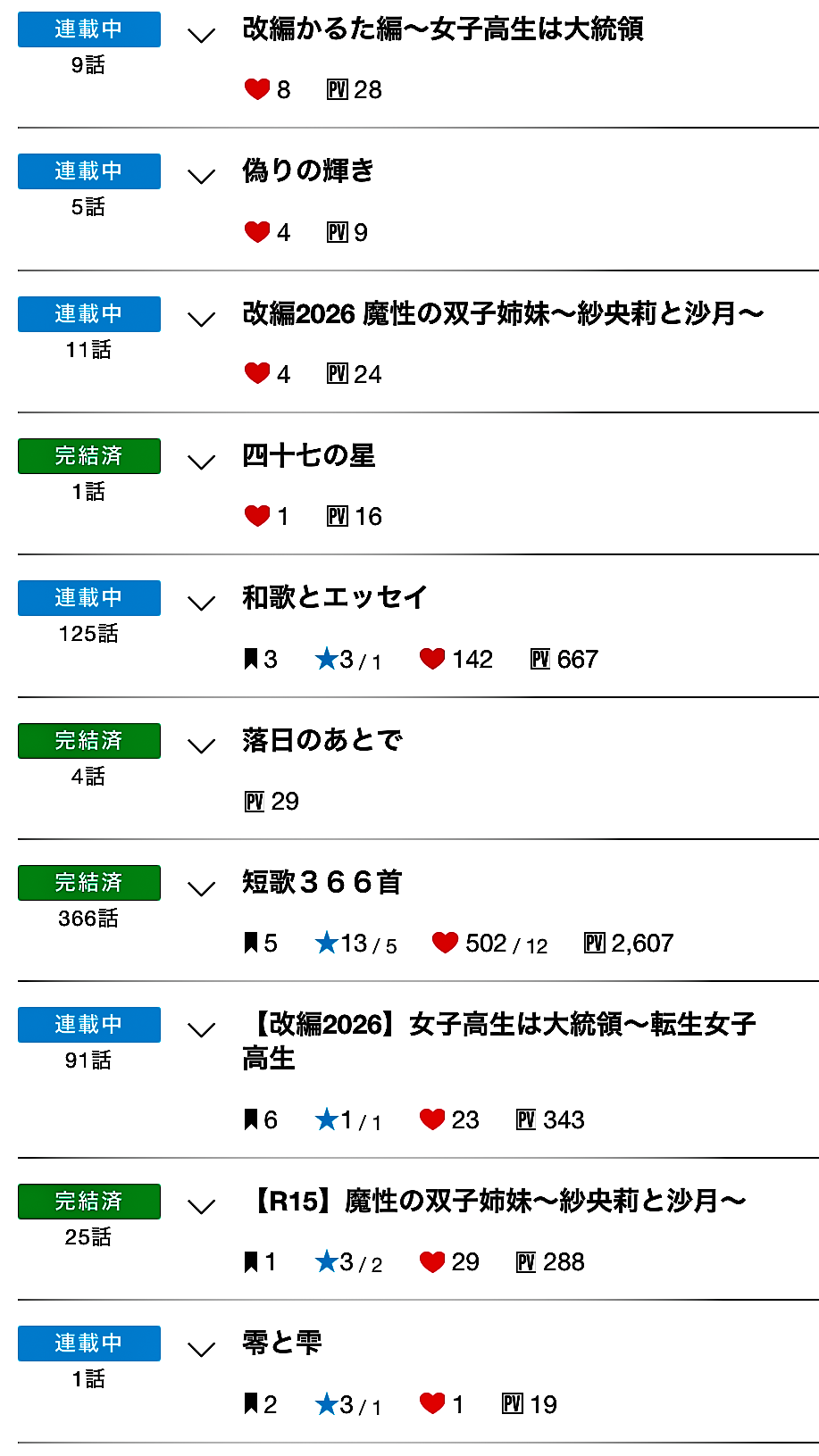Expand details for 短歌３６６首
The height and width of the screenshot is (1456, 819).
tap(202, 888)
